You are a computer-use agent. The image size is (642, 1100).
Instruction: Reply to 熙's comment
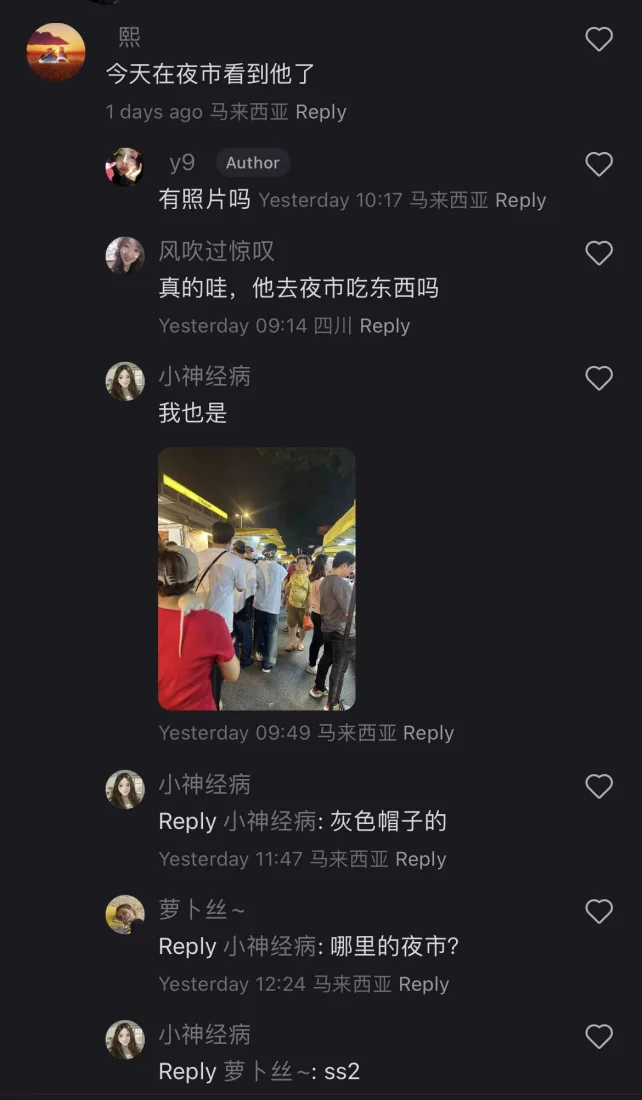(320, 112)
